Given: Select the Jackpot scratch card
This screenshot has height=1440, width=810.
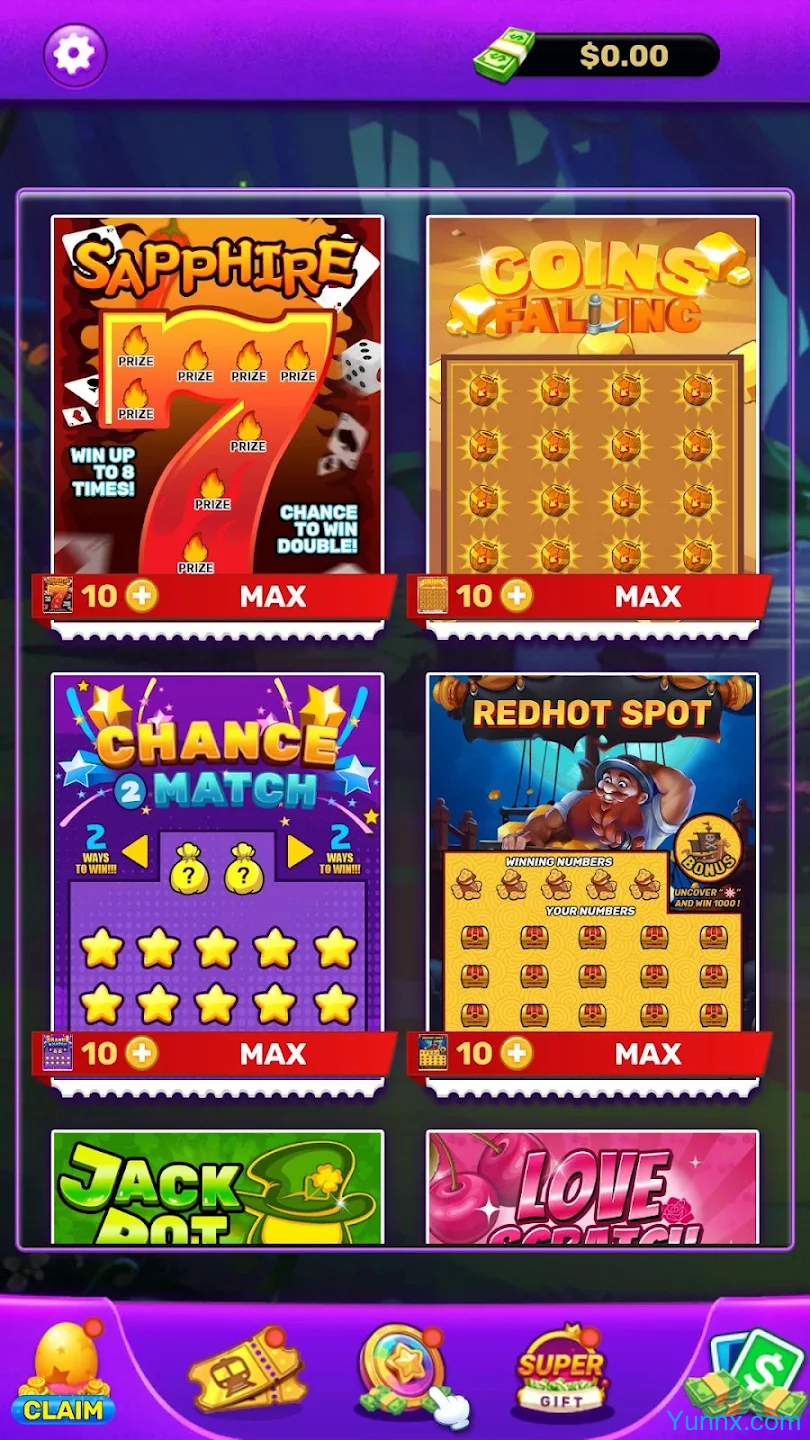Looking at the screenshot, I should point(217,1188).
